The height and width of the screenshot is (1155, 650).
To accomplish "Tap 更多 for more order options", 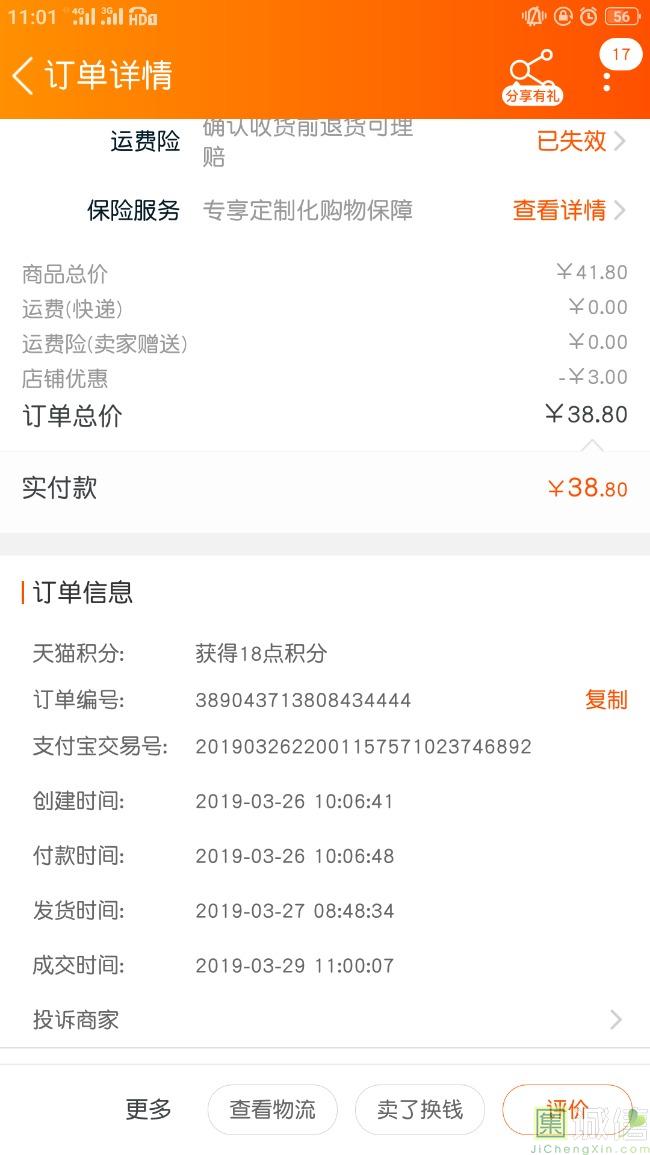I will pyautogui.click(x=148, y=1109).
